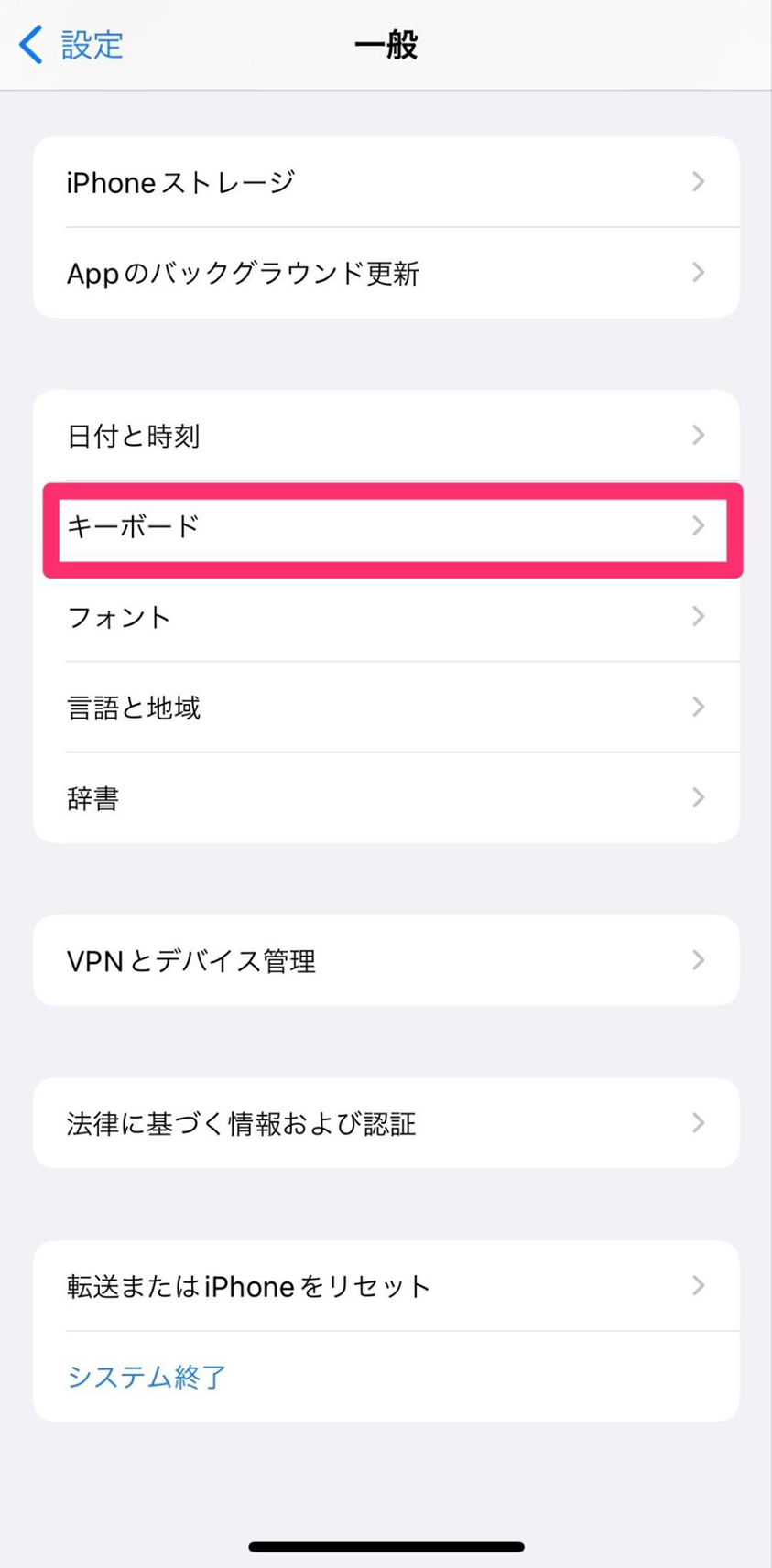Open 法律に基づく情報および認証
772x1568 pixels.
385,1123
